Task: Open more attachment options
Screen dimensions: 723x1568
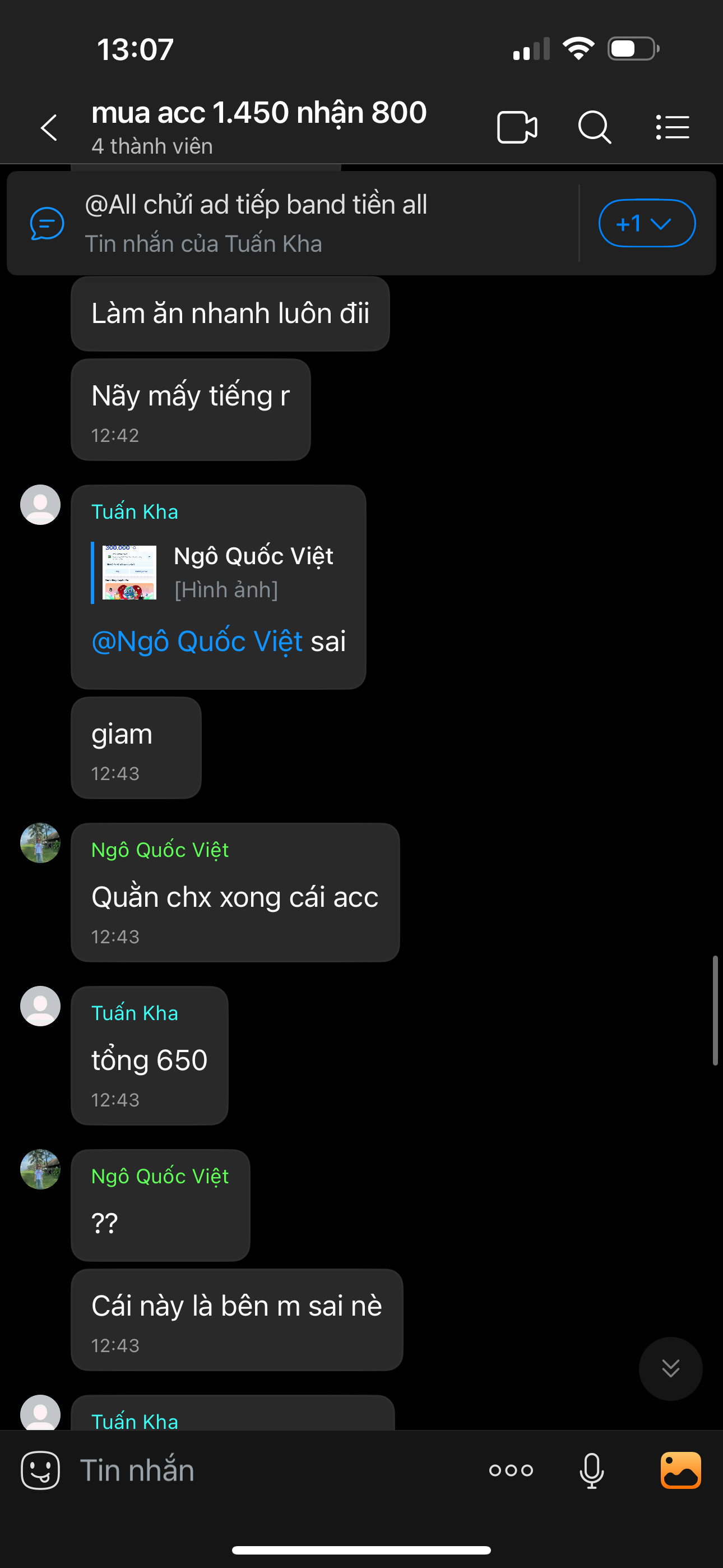Action: [511, 1470]
